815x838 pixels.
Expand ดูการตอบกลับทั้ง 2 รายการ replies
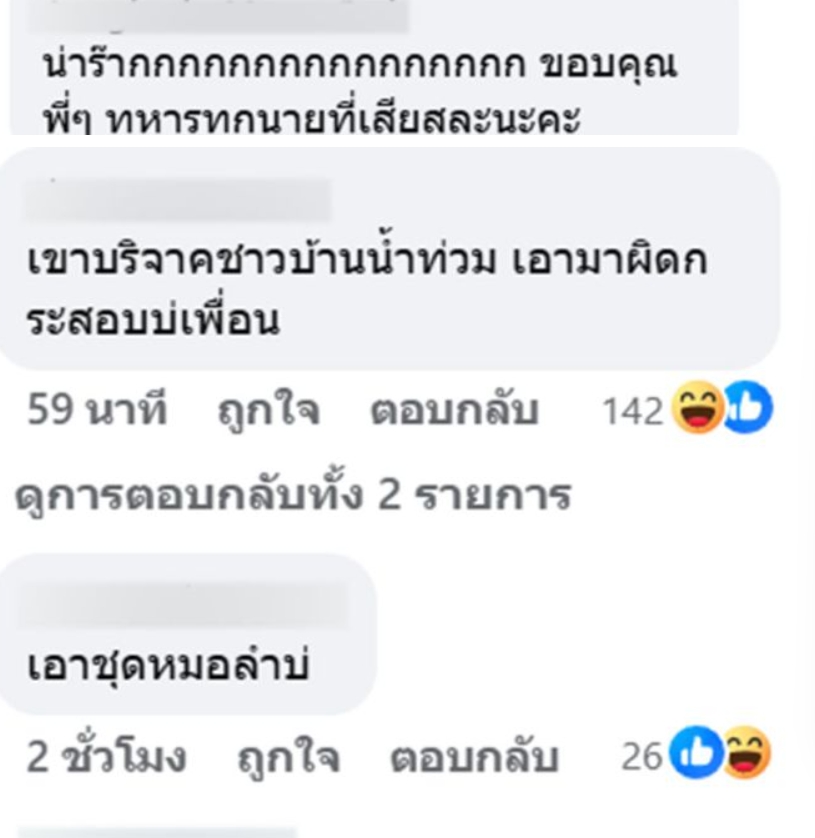tap(292, 494)
